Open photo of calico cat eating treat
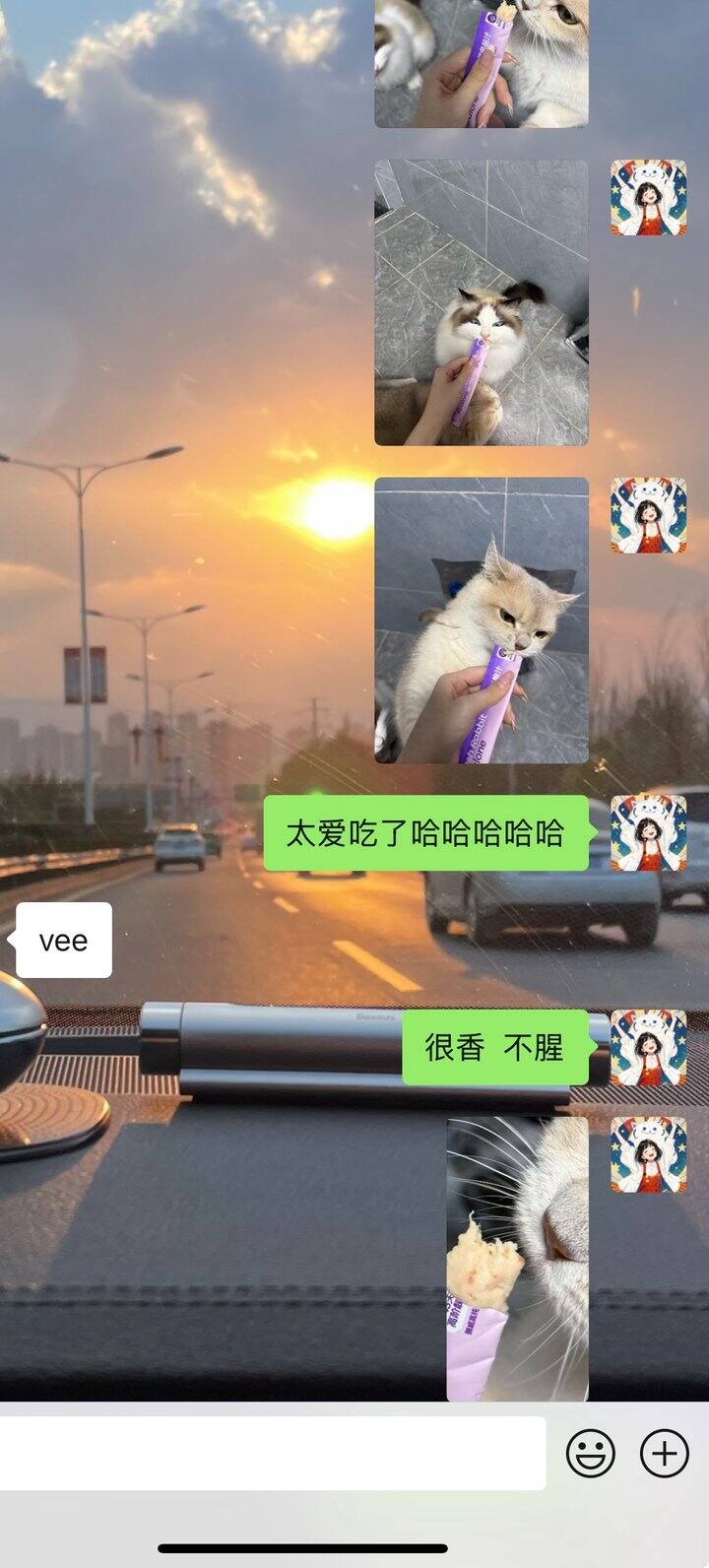The height and width of the screenshot is (1568, 709). tap(482, 302)
